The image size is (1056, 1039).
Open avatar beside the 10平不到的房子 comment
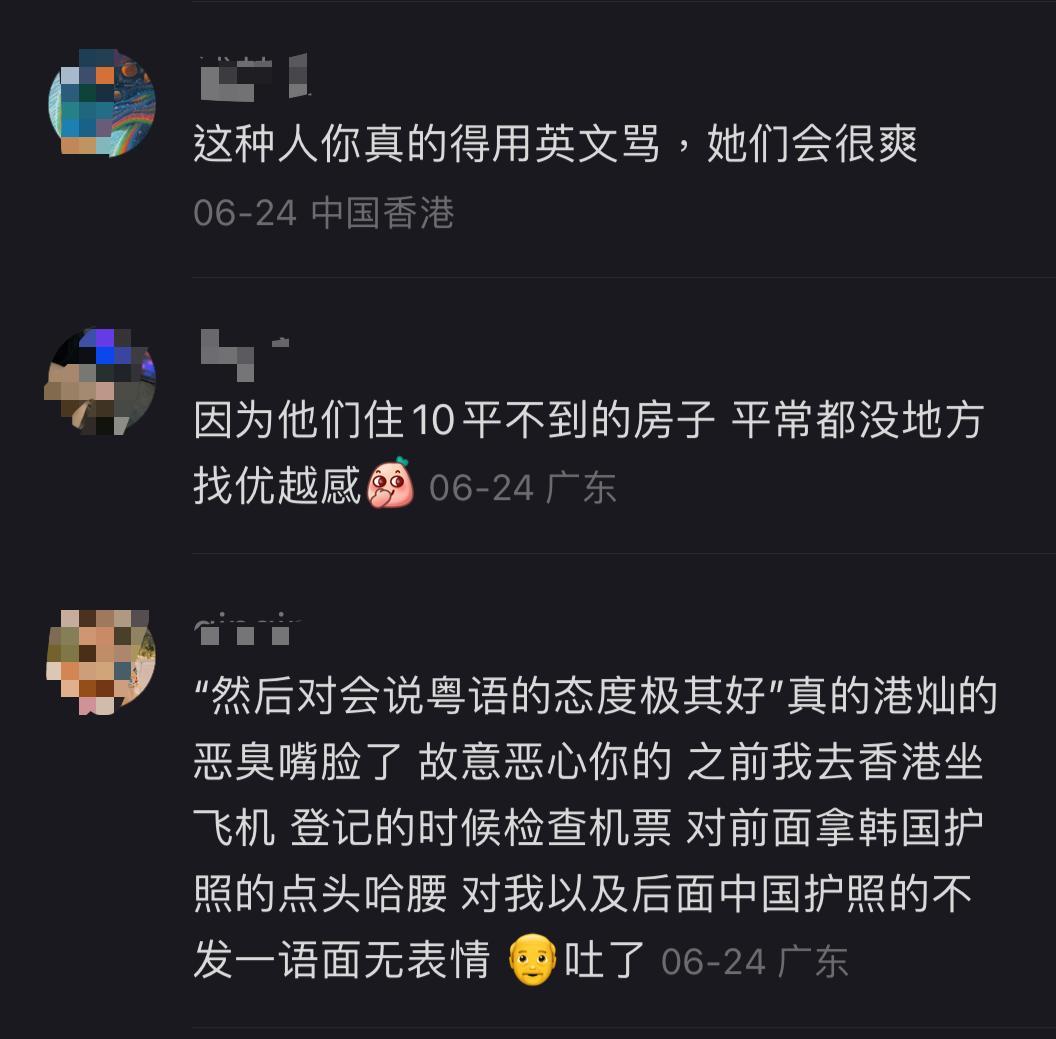(x=100, y=381)
